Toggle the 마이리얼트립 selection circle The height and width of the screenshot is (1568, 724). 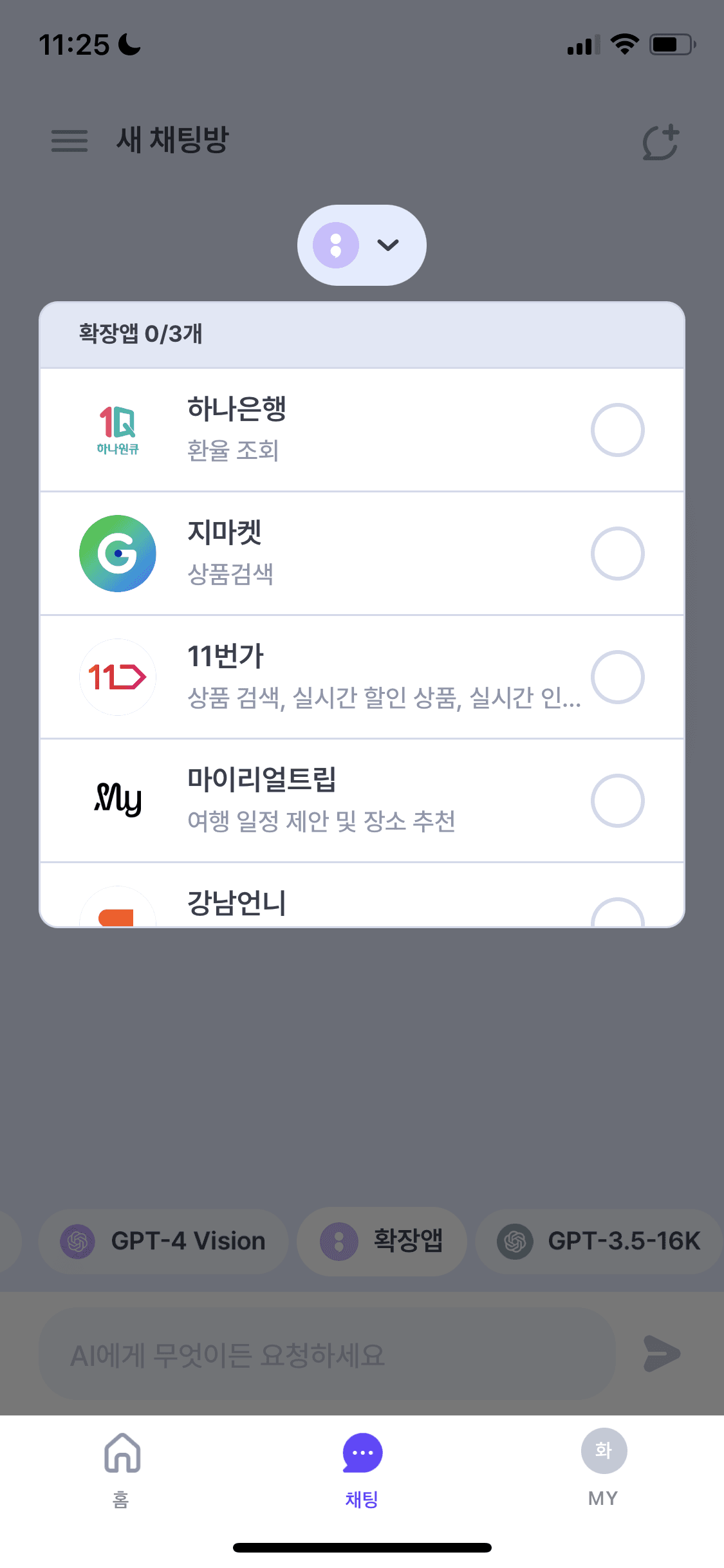[x=618, y=800]
